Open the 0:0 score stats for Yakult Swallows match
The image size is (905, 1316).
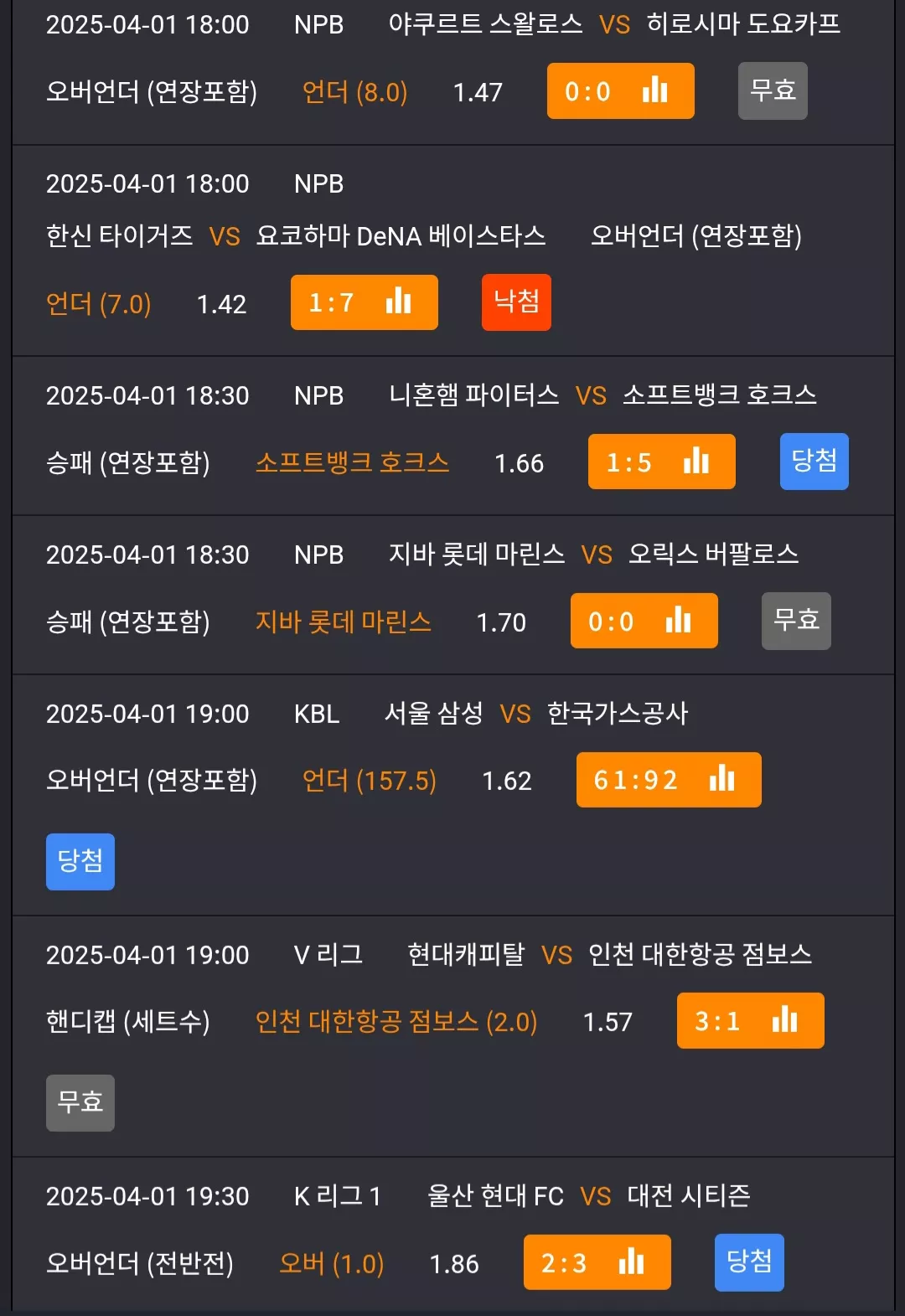coord(620,90)
